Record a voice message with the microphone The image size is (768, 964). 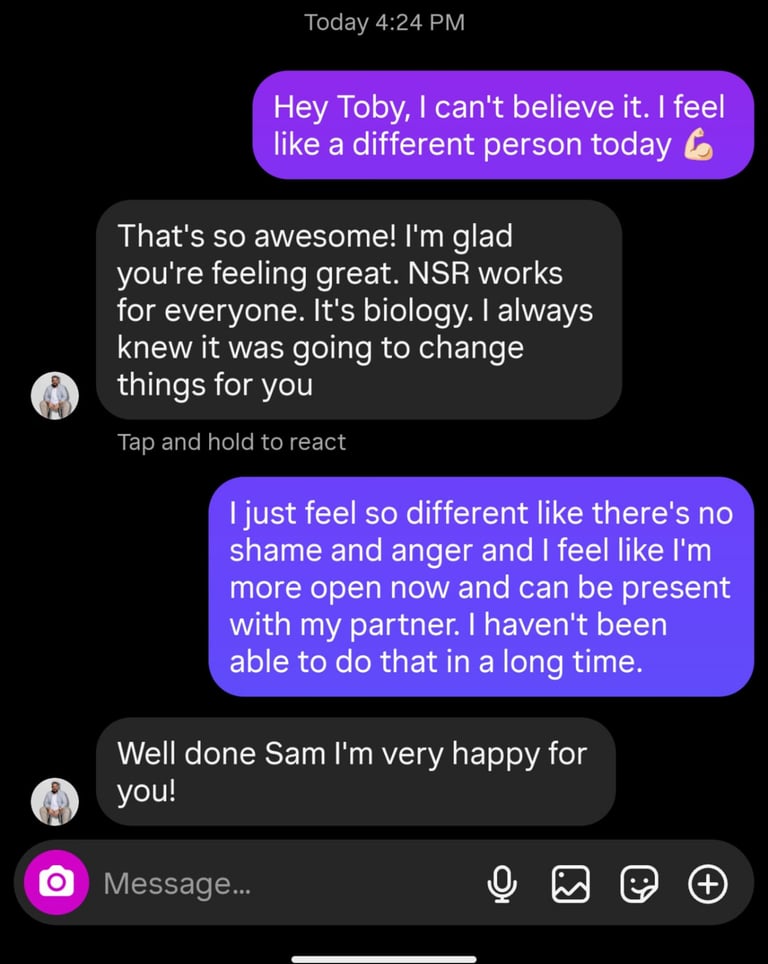coord(502,883)
